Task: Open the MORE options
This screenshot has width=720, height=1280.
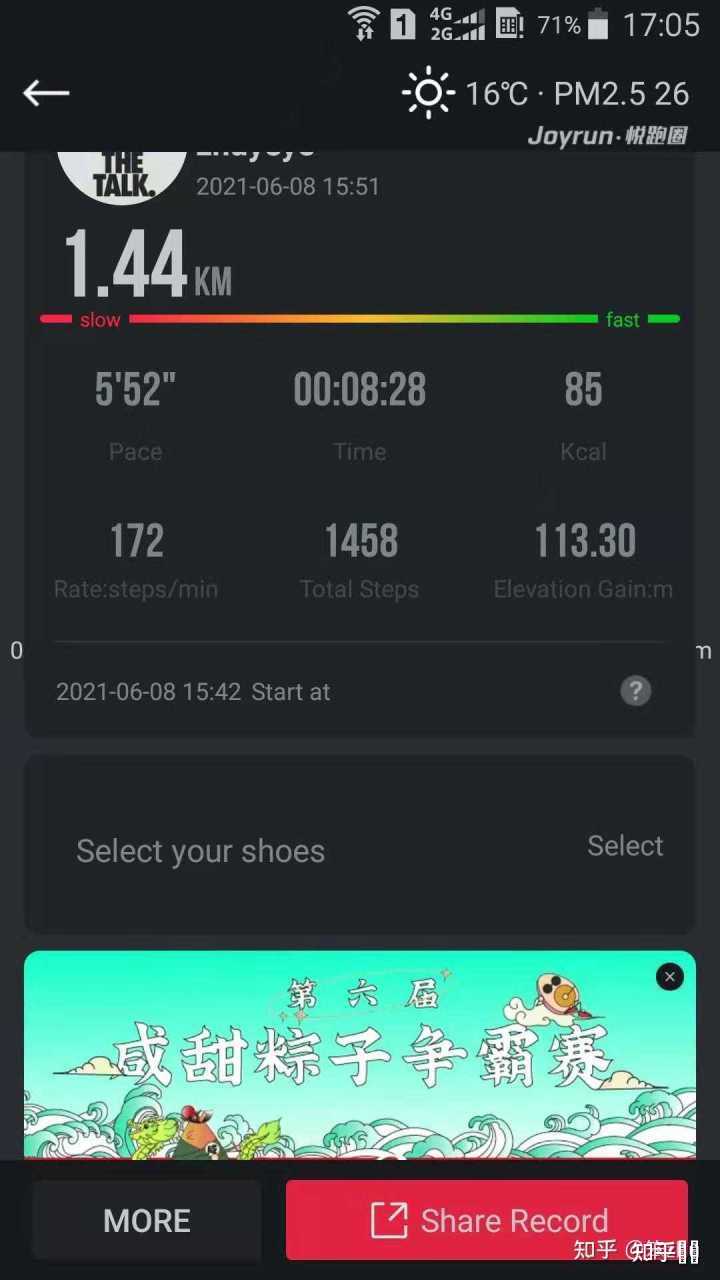Action: point(147,1220)
